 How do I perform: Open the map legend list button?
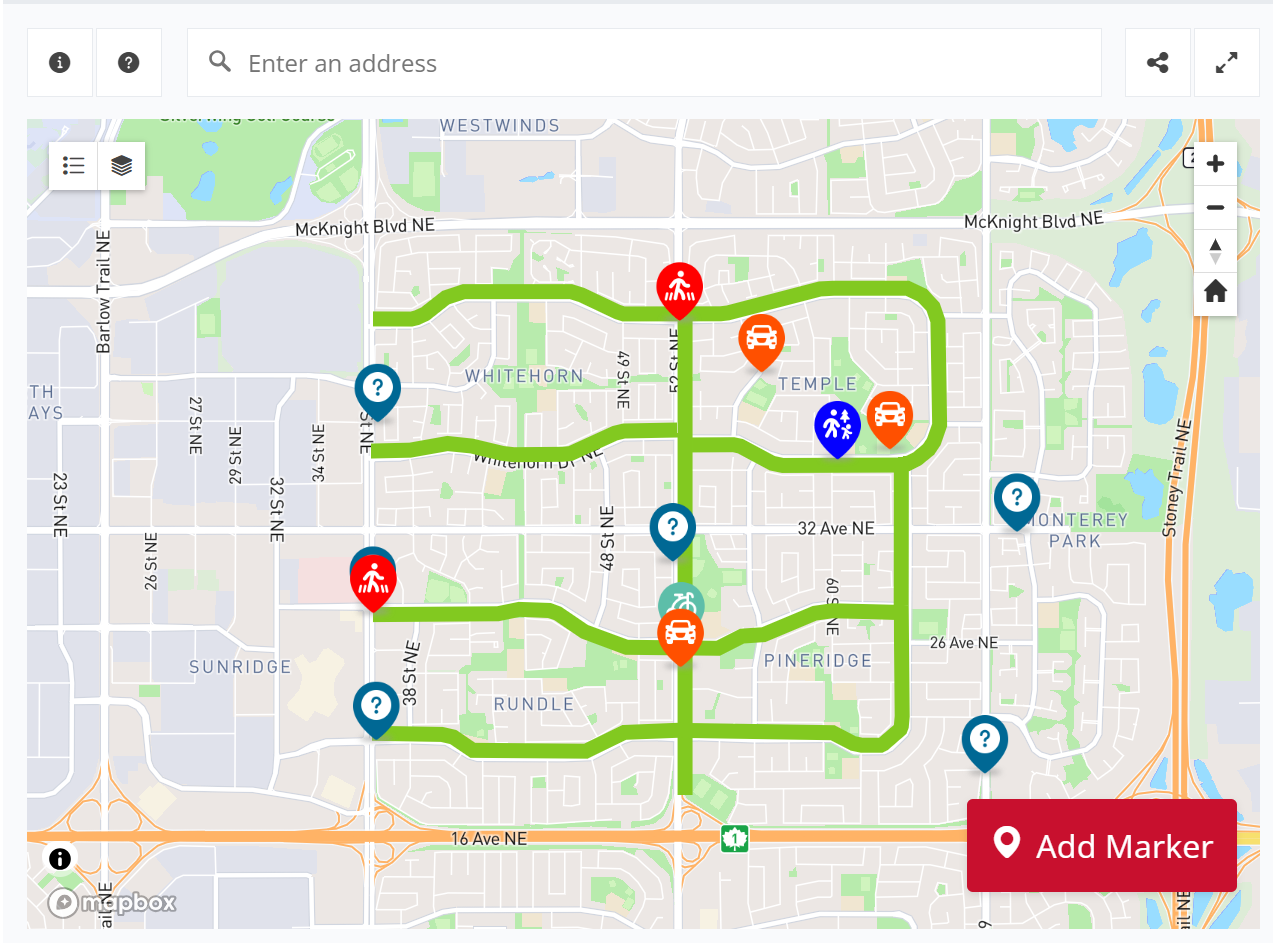point(73,166)
